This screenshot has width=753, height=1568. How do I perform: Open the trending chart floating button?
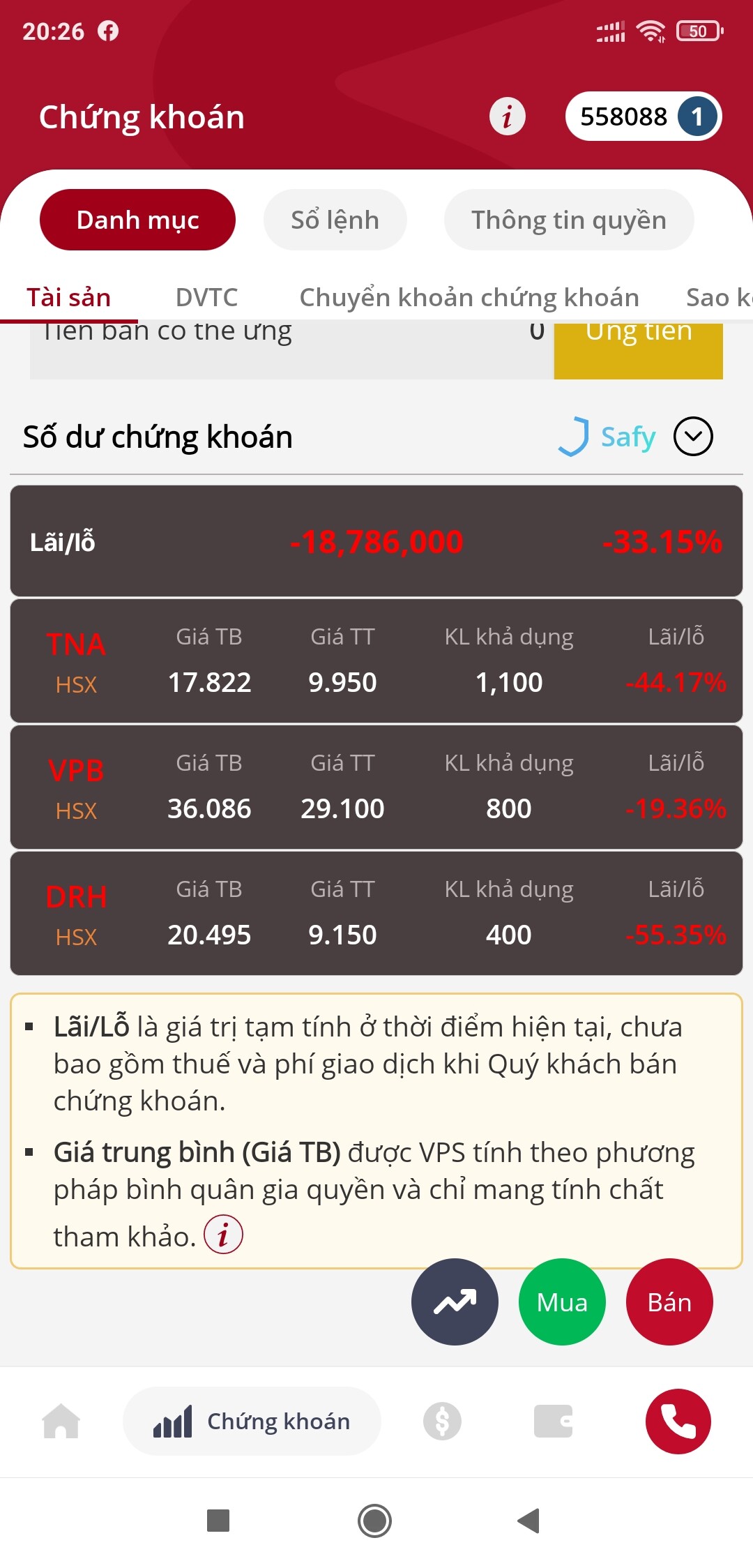coord(455,1302)
